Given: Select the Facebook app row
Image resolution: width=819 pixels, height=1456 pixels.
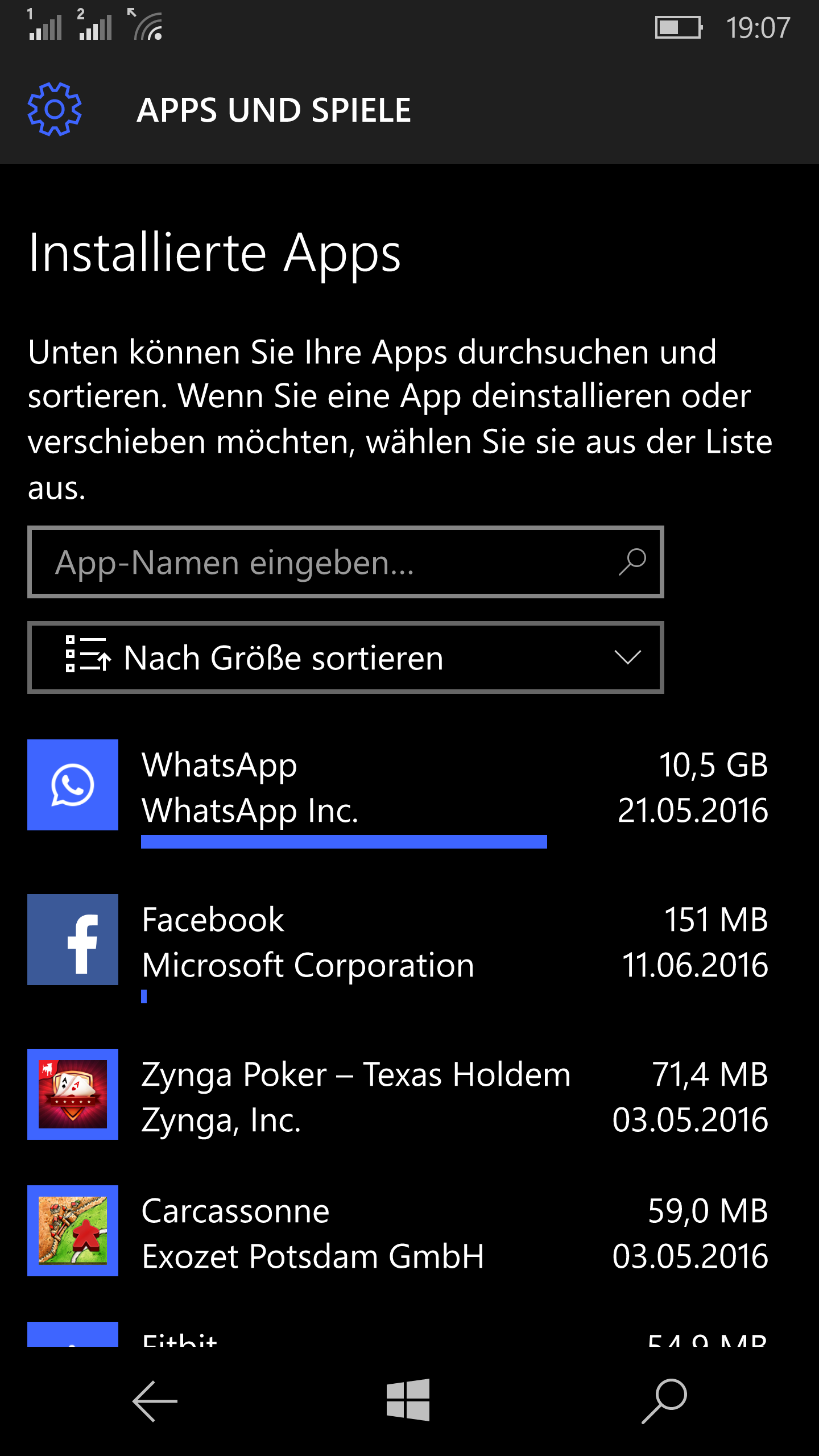Looking at the screenshot, I should [x=398, y=941].
